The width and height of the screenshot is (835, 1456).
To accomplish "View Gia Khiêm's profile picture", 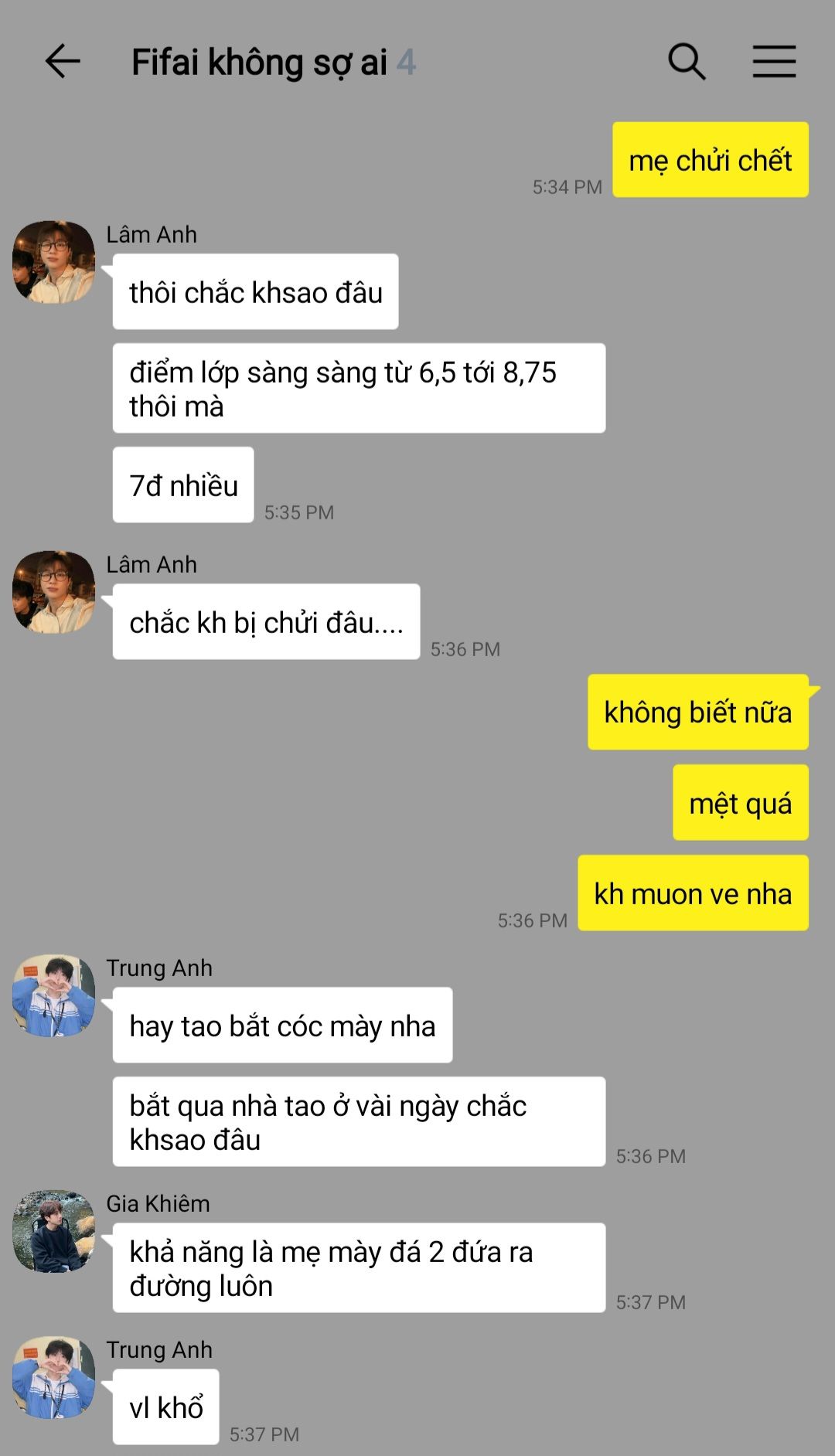I will click(54, 1231).
